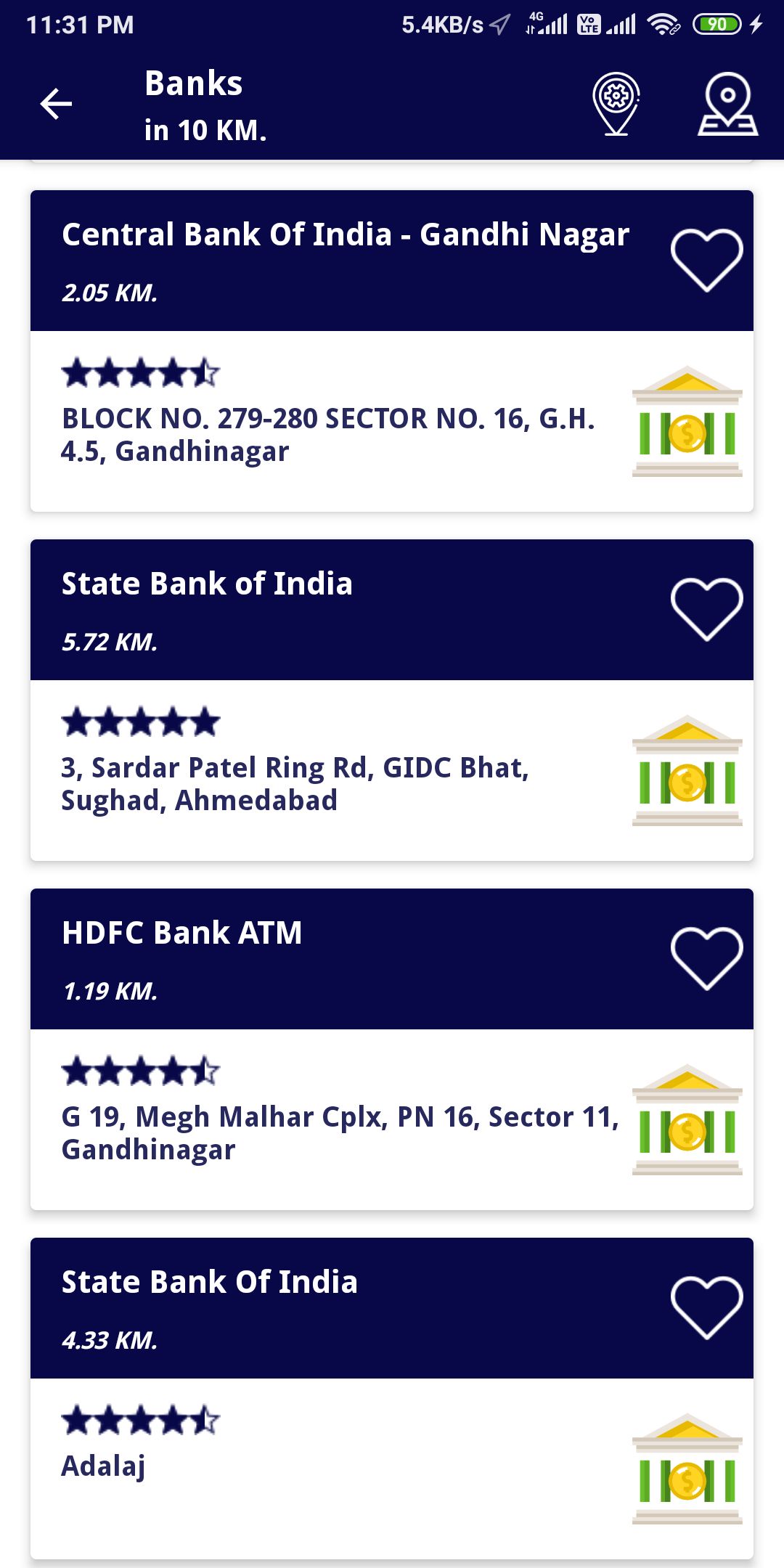Favorite Central Bank Of India - Gandhi Nagar
The height and width of the screenshot is (1568, 784).
pos(706,260)
